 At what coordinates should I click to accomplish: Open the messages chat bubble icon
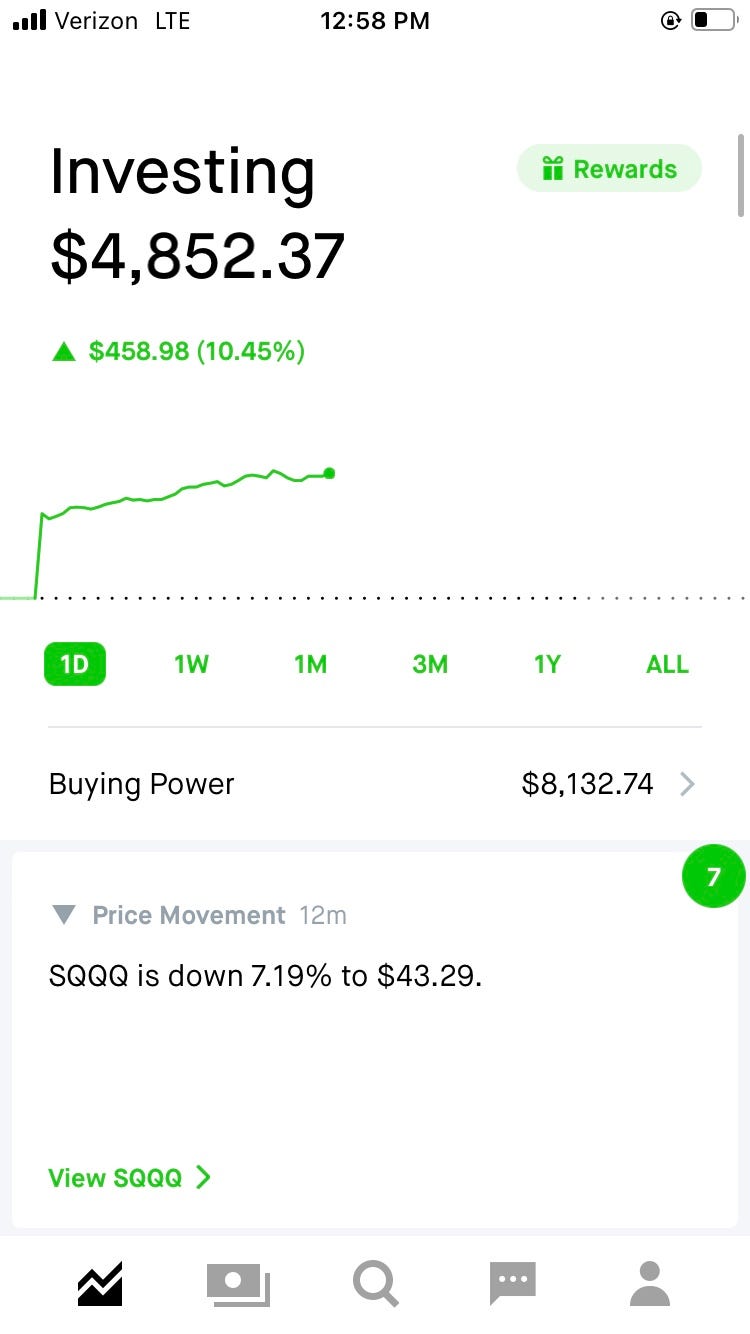(512, 1283)
